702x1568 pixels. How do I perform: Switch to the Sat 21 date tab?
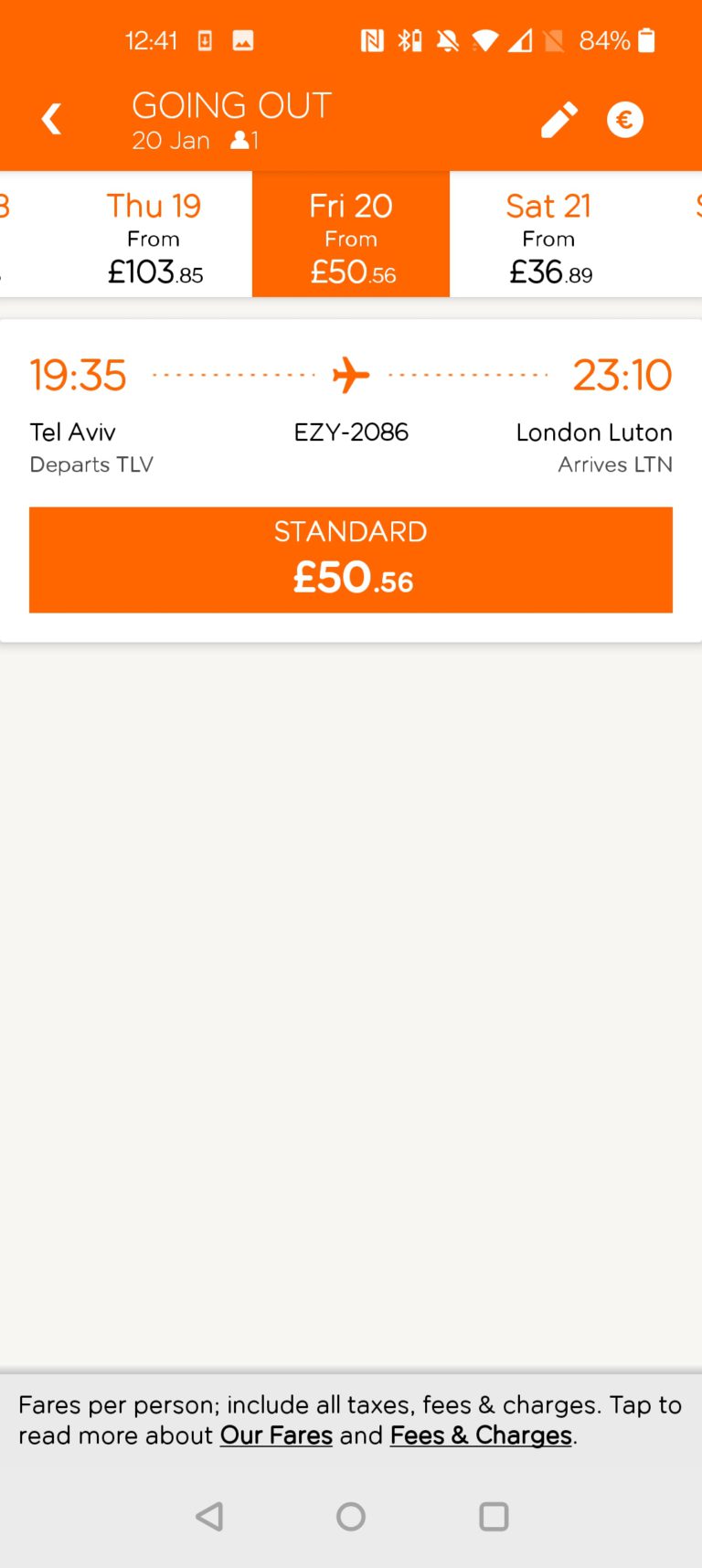548,235
